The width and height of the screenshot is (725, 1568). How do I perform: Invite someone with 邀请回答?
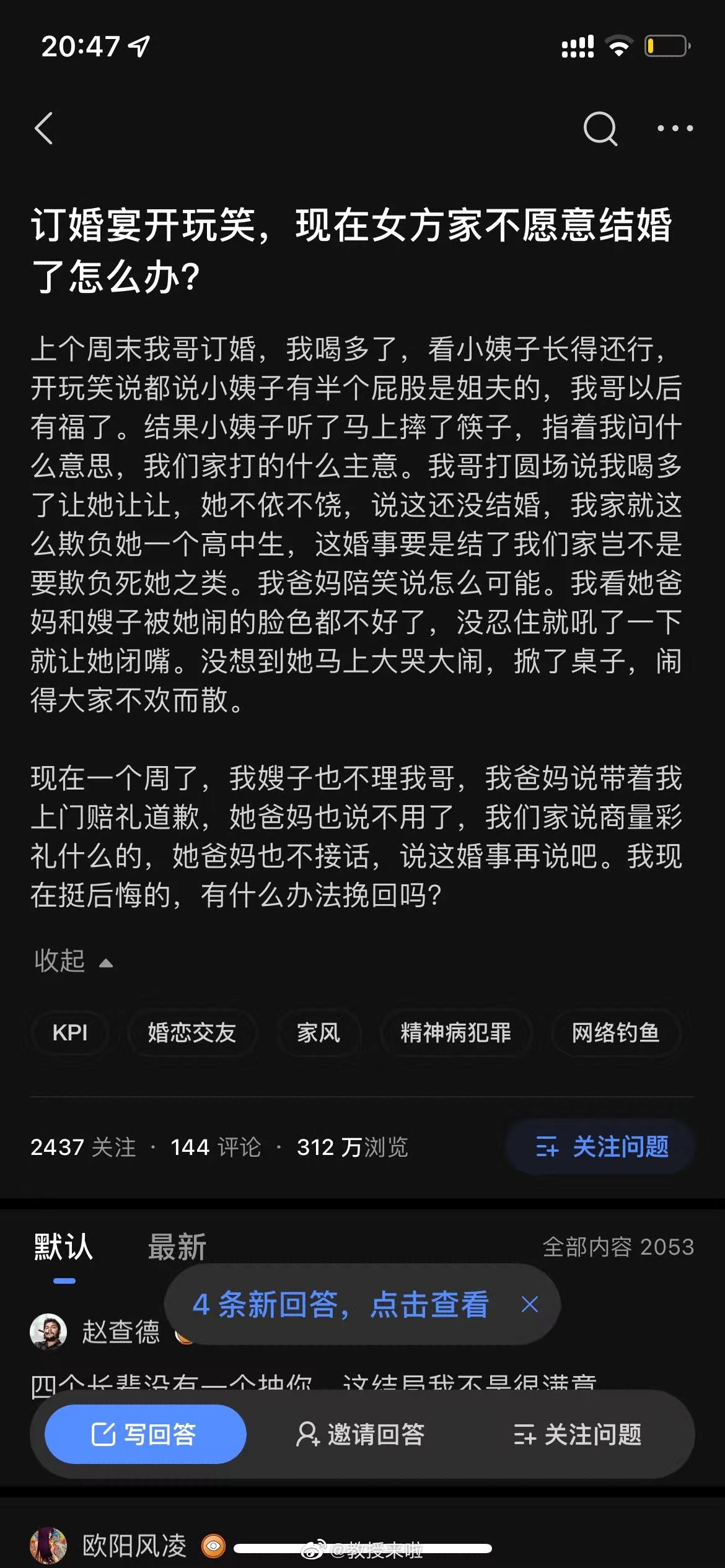(361, 1434)
